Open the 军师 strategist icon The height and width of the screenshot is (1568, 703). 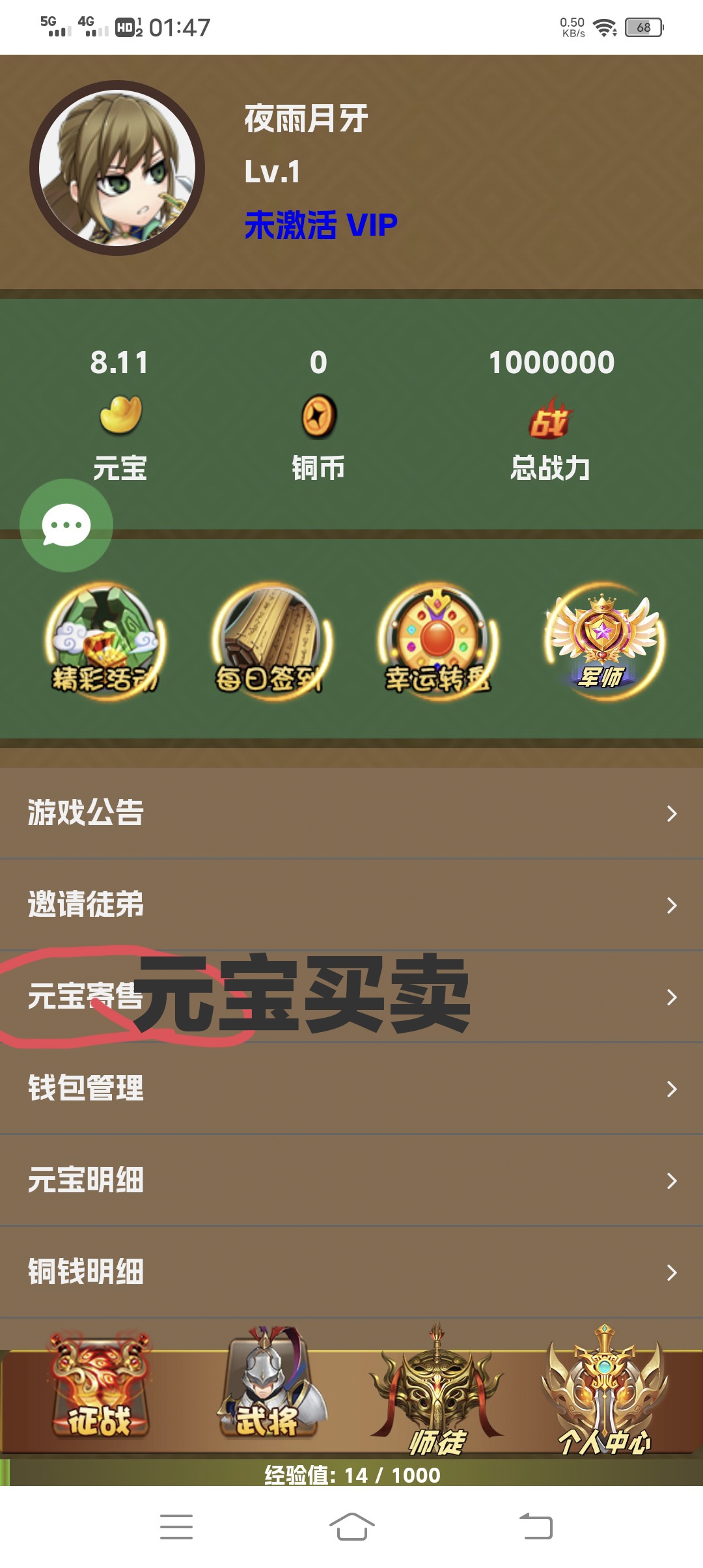click(604, 641)
